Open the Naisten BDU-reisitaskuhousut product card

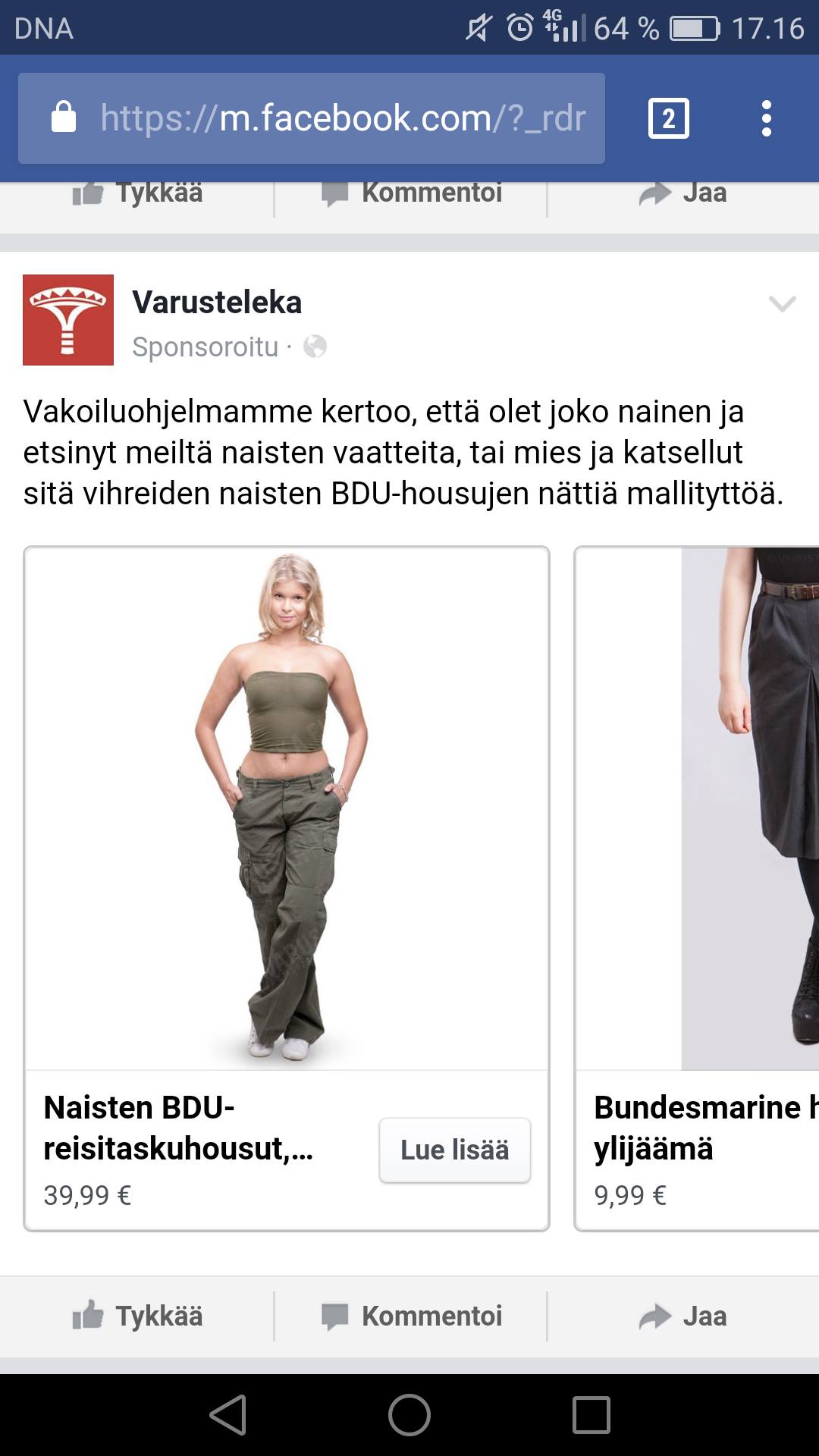pos(287,808)
